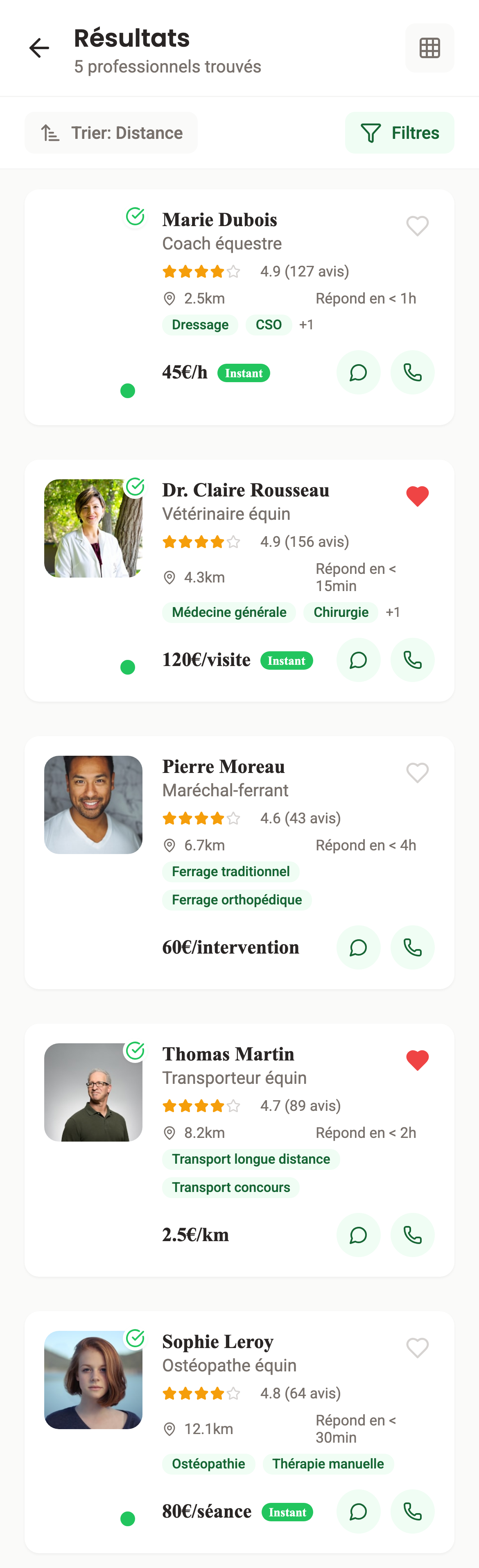The image size is (479, 1568).
Task: Message Thomas Martin the transporter
Action: pos(358,1235)
